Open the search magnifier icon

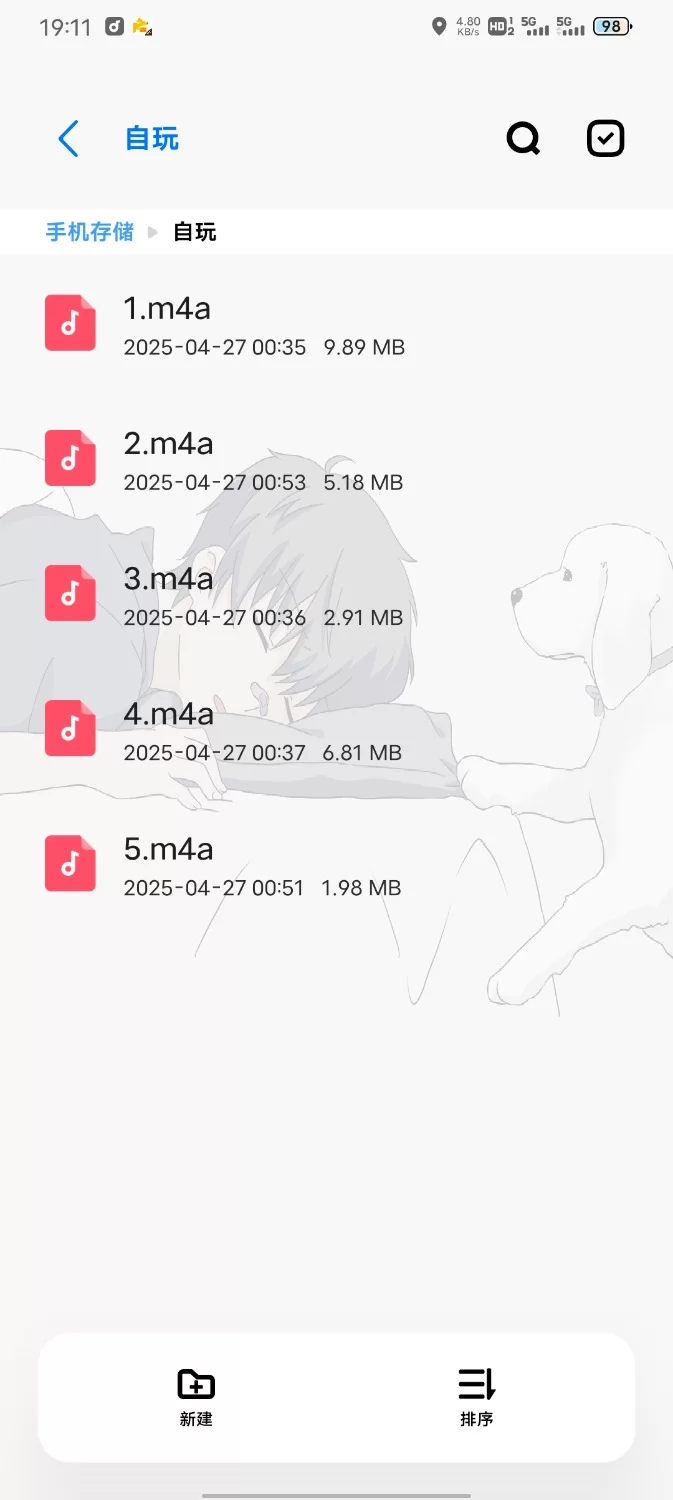523,138
